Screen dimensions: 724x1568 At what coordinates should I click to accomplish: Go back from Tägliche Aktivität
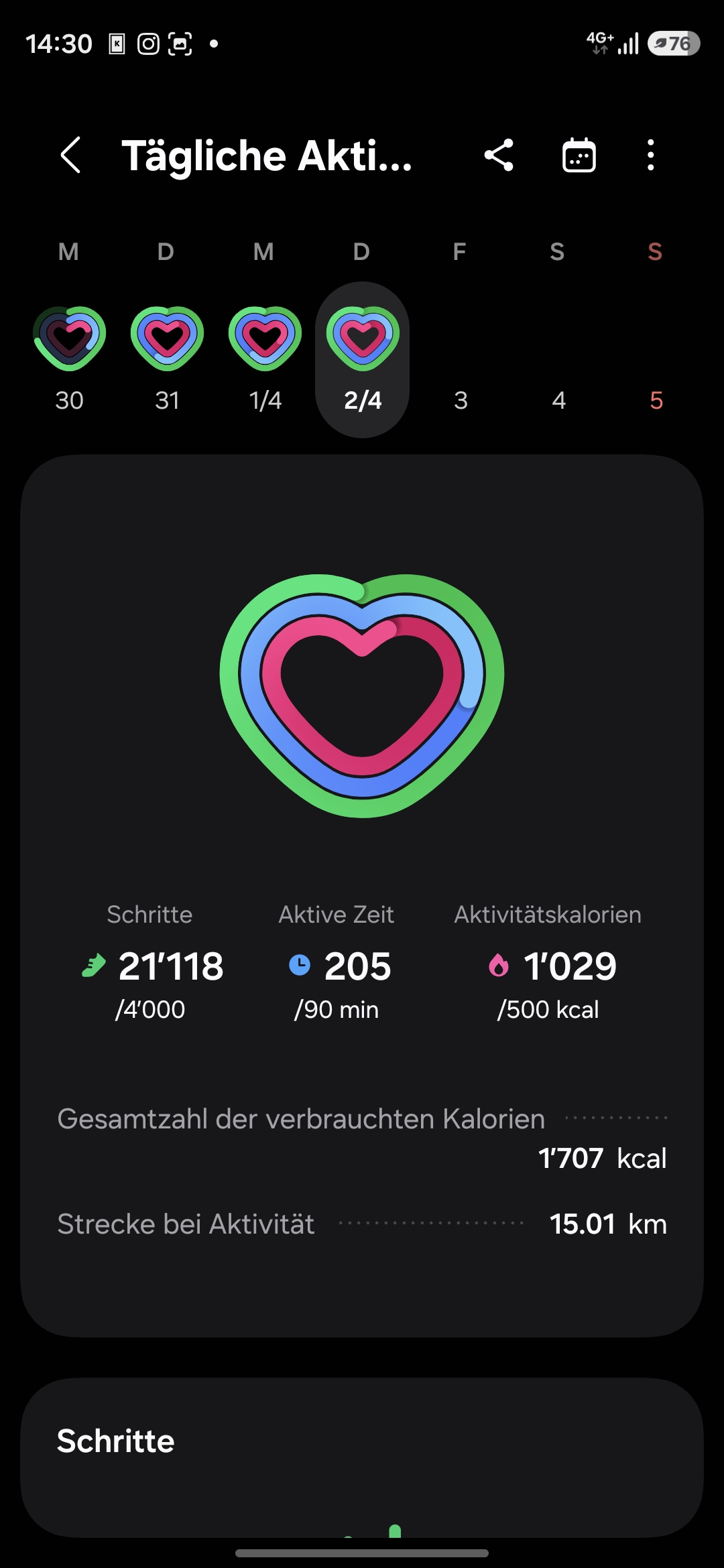click(x=71, y=155)
